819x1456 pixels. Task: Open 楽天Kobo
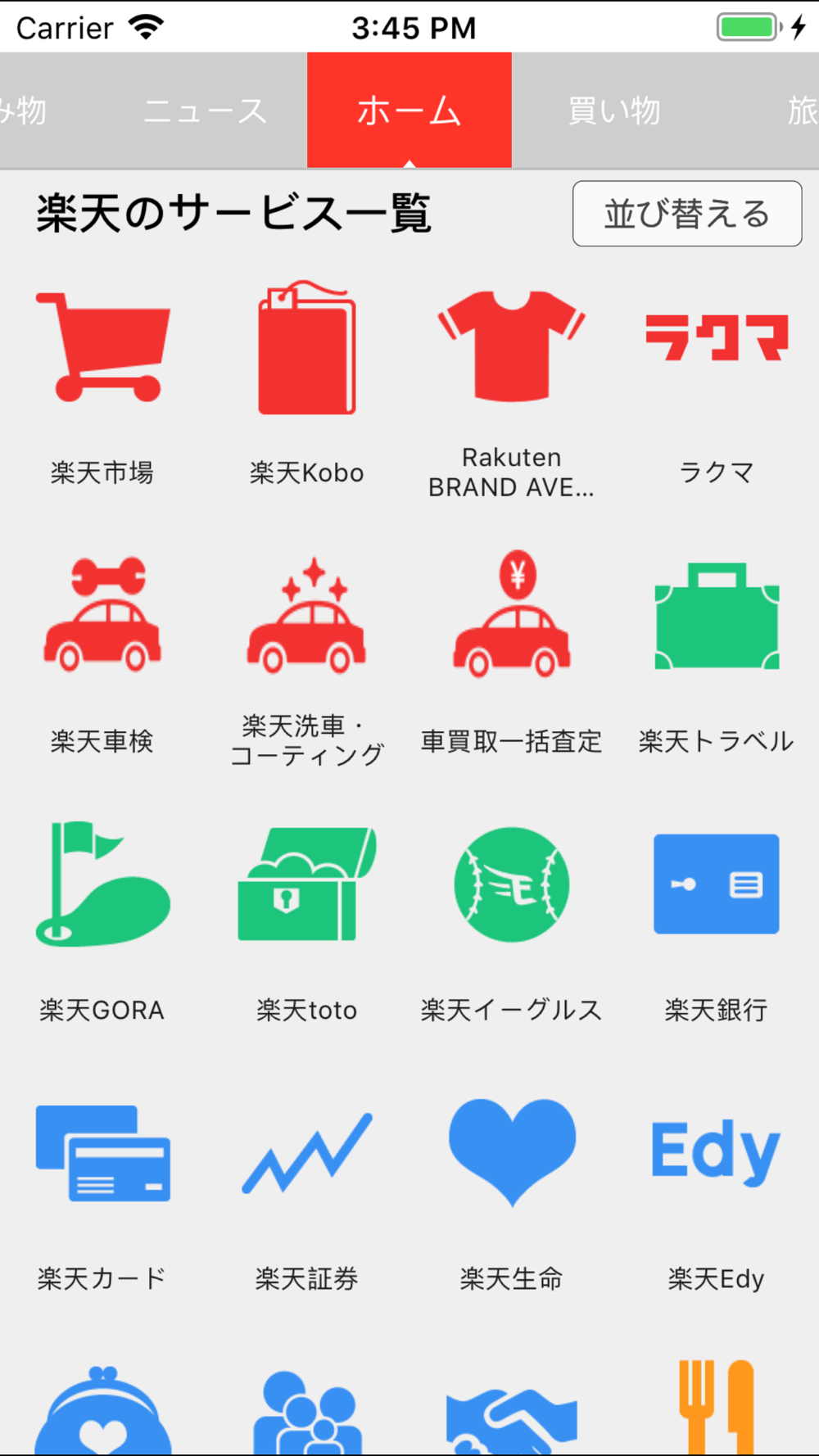[307, 385]
